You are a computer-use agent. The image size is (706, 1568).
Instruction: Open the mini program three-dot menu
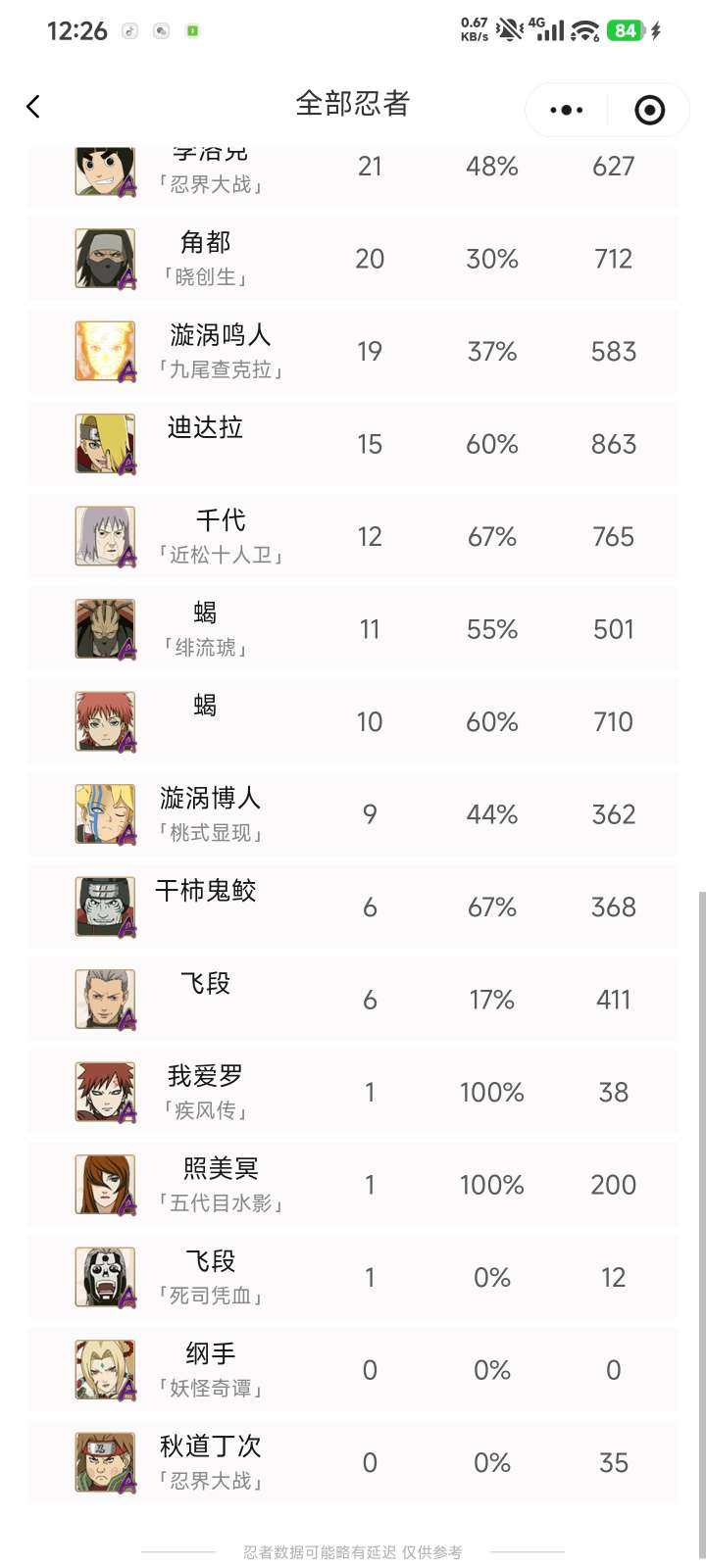567,110
